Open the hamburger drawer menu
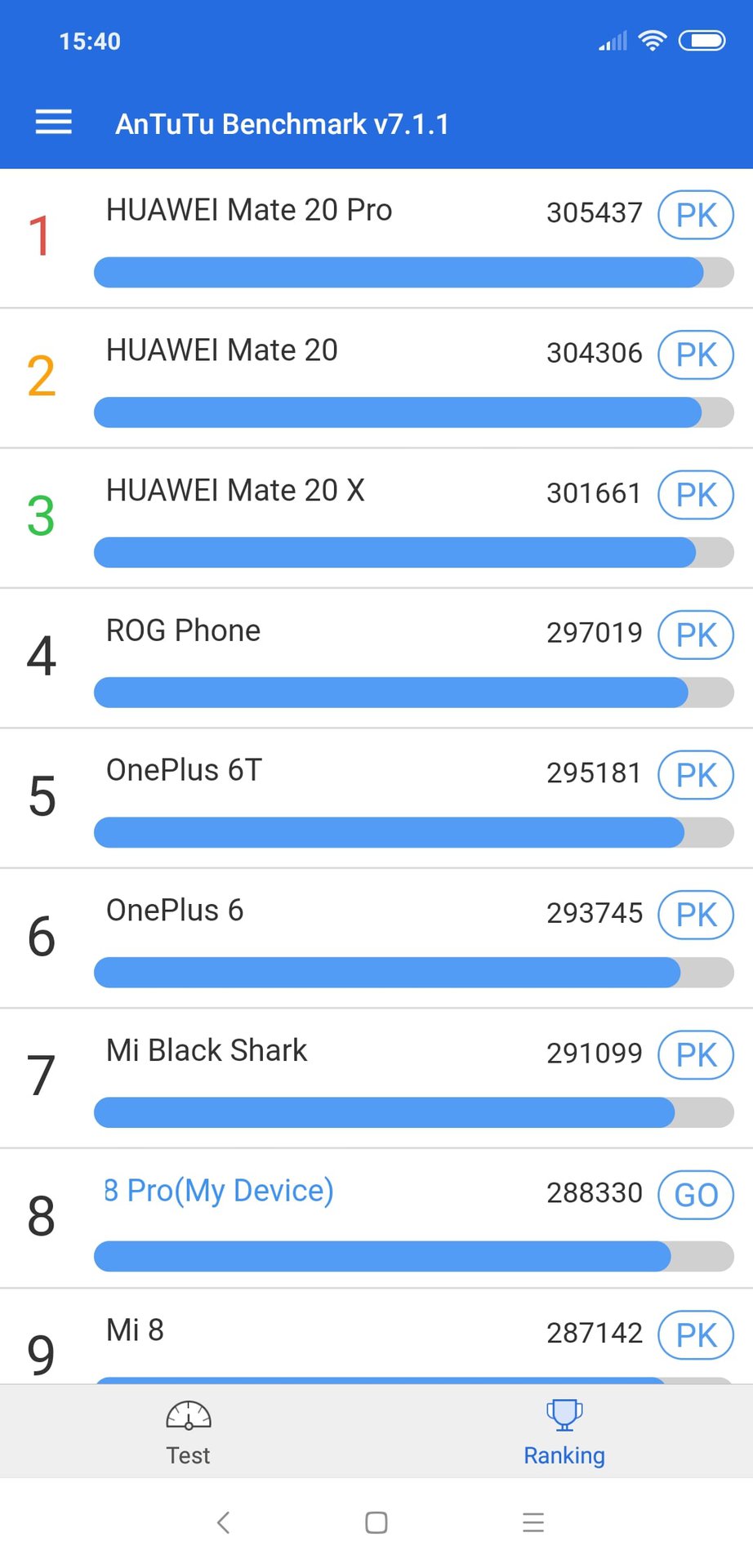 [x=54, y=122]
